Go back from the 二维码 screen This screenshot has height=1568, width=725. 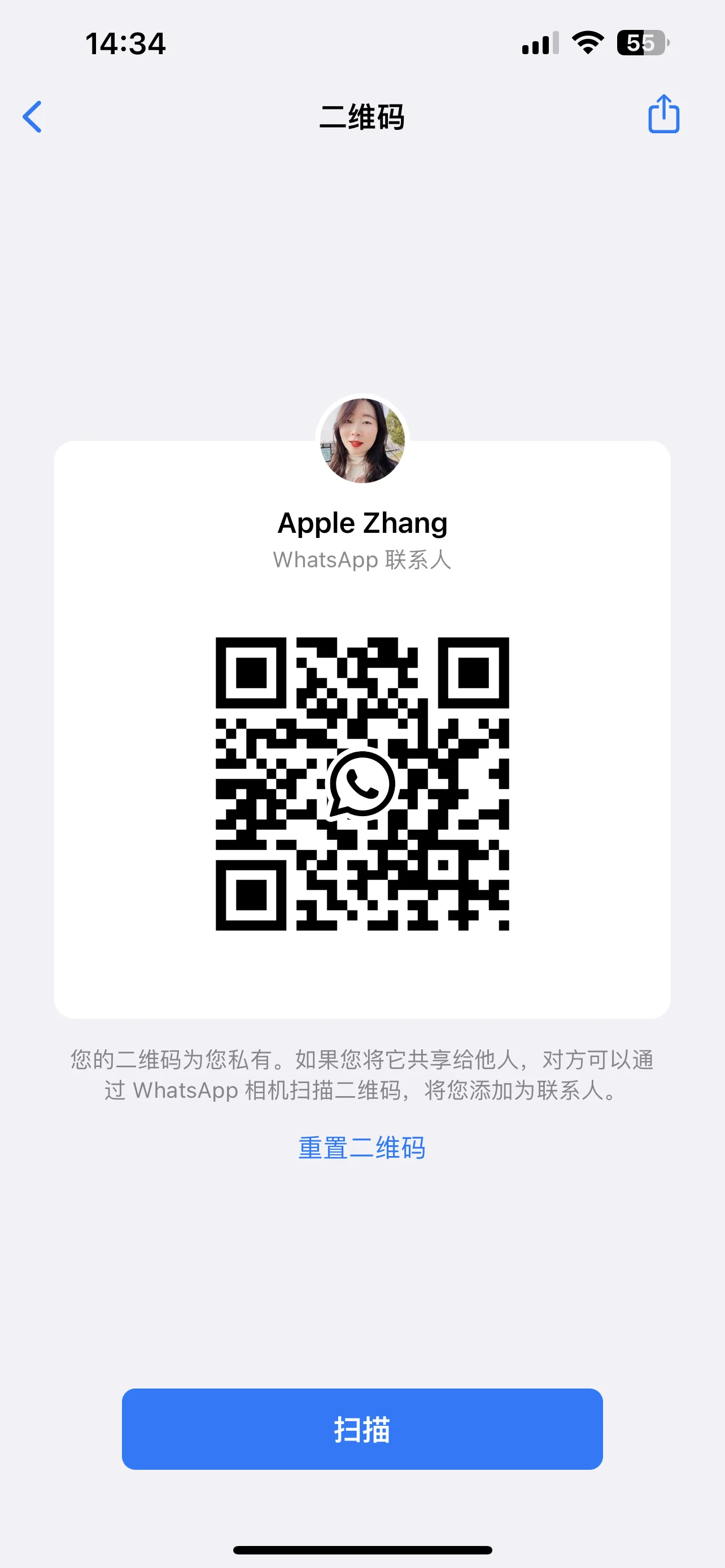33,116
